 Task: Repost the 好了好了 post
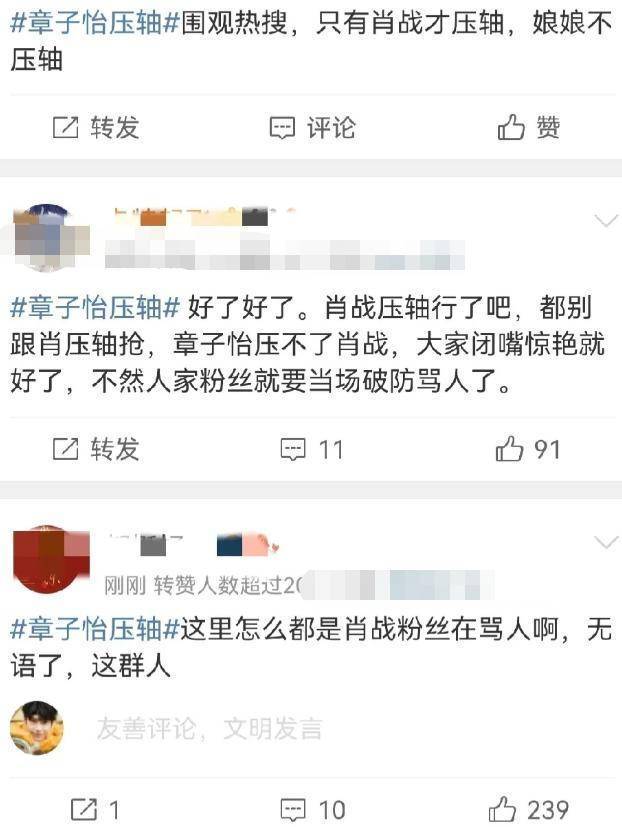(x=95, y=450)
